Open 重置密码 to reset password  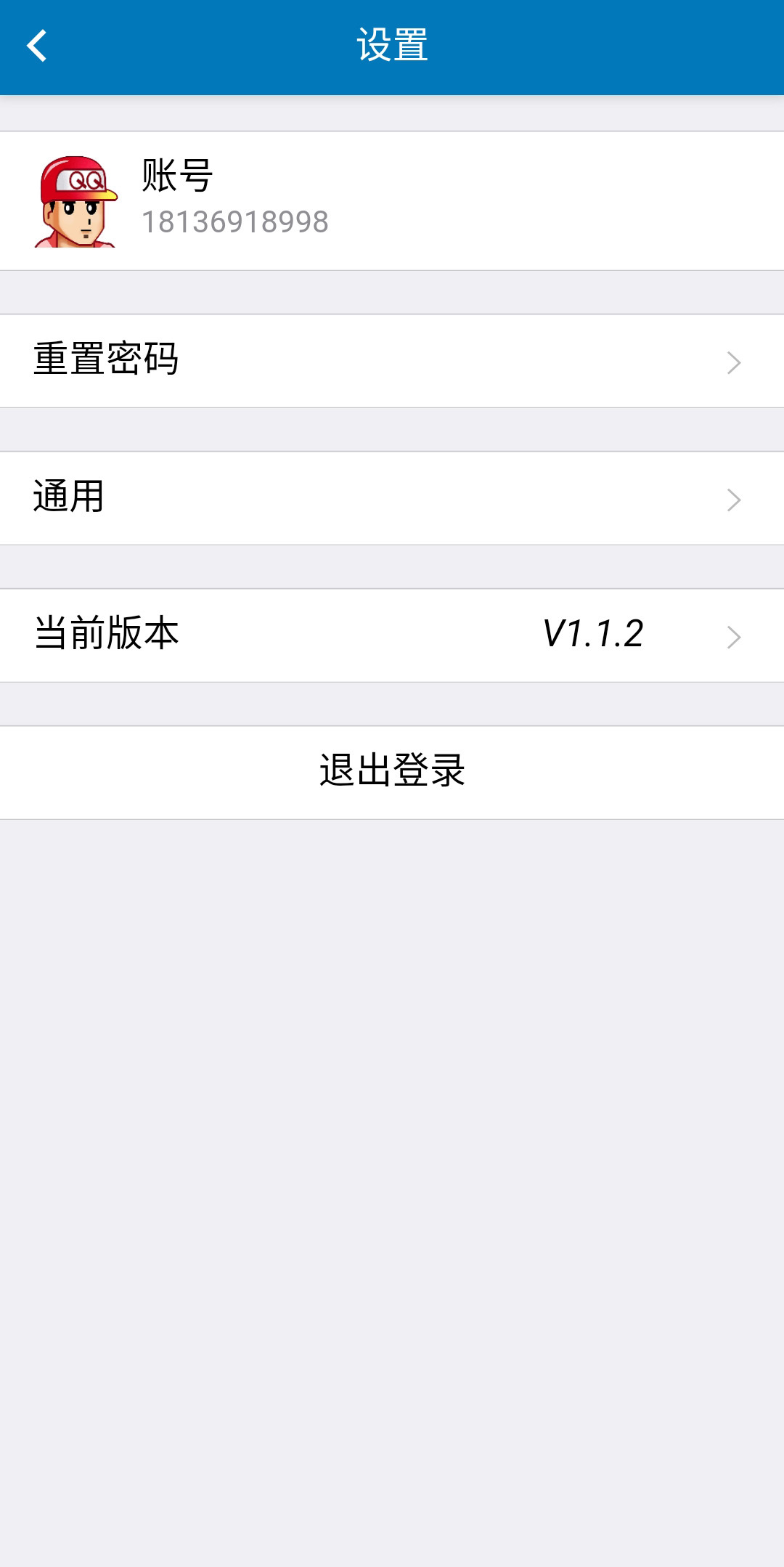click(392, 361)
